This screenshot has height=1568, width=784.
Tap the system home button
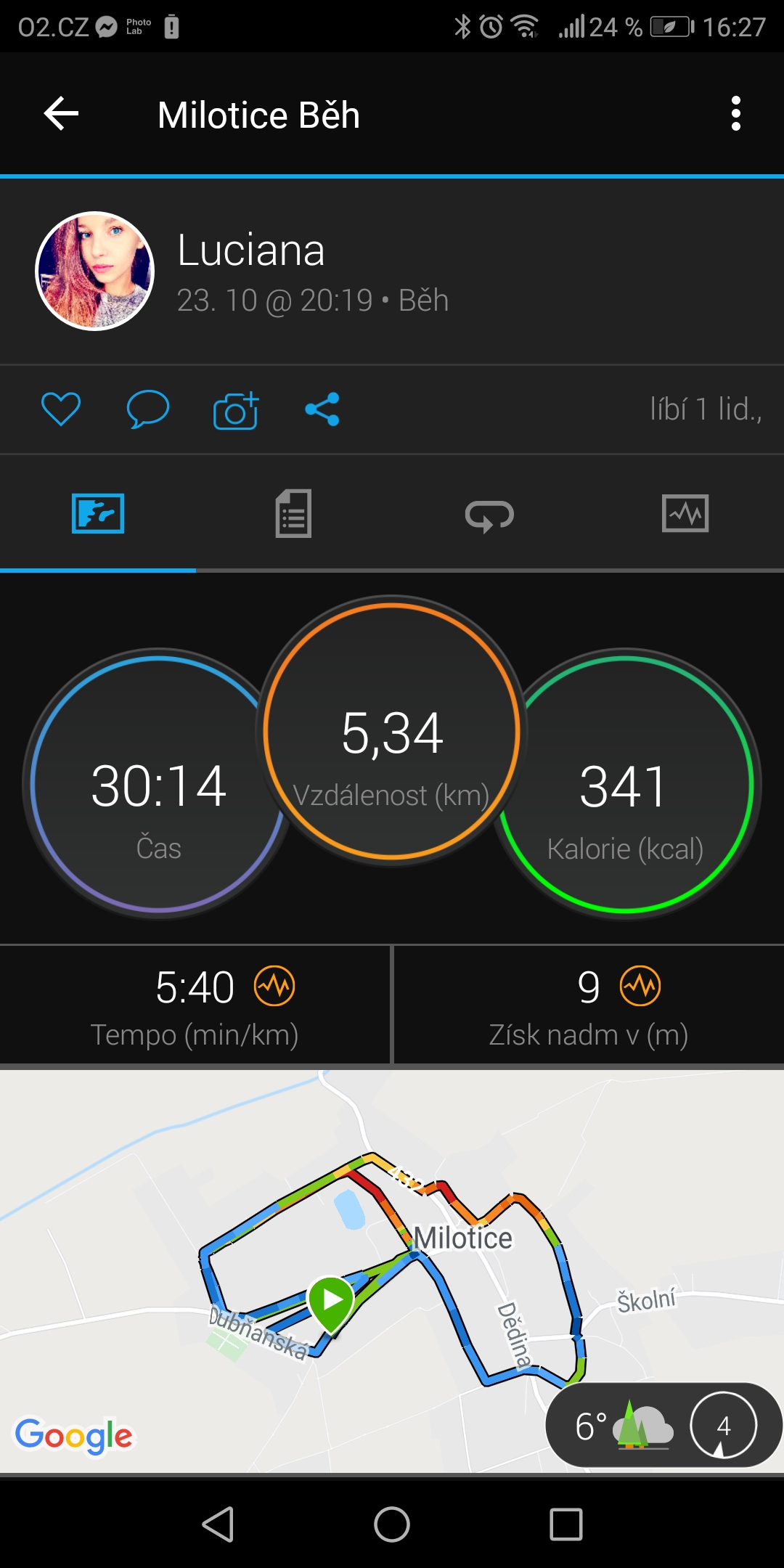pyautogui.click(x=392, y=1524)
